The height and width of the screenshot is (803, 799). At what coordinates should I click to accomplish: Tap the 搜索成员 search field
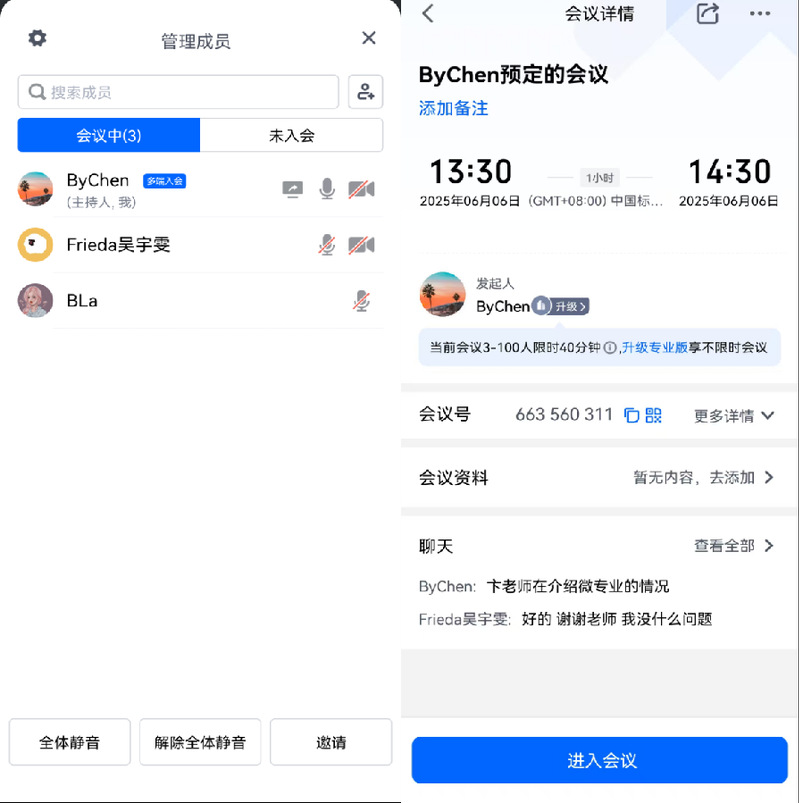click(178, 92)
